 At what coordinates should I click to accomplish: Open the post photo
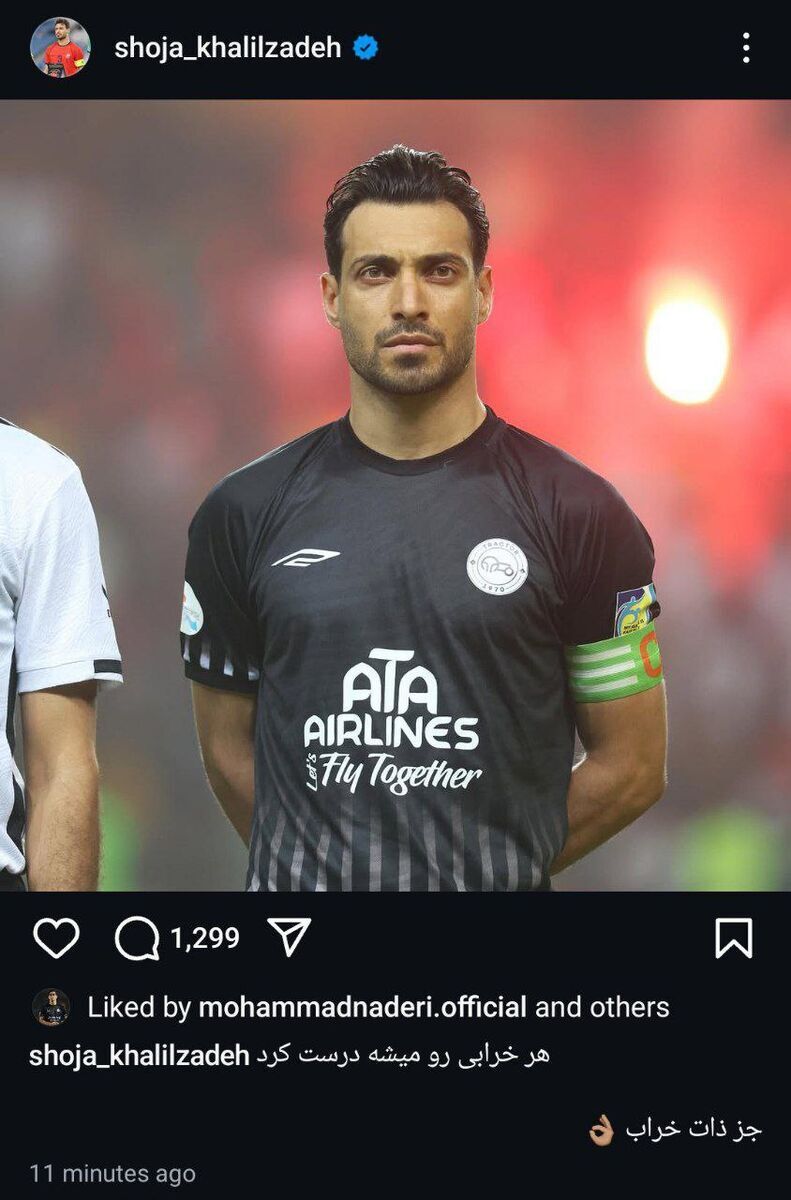395,495
